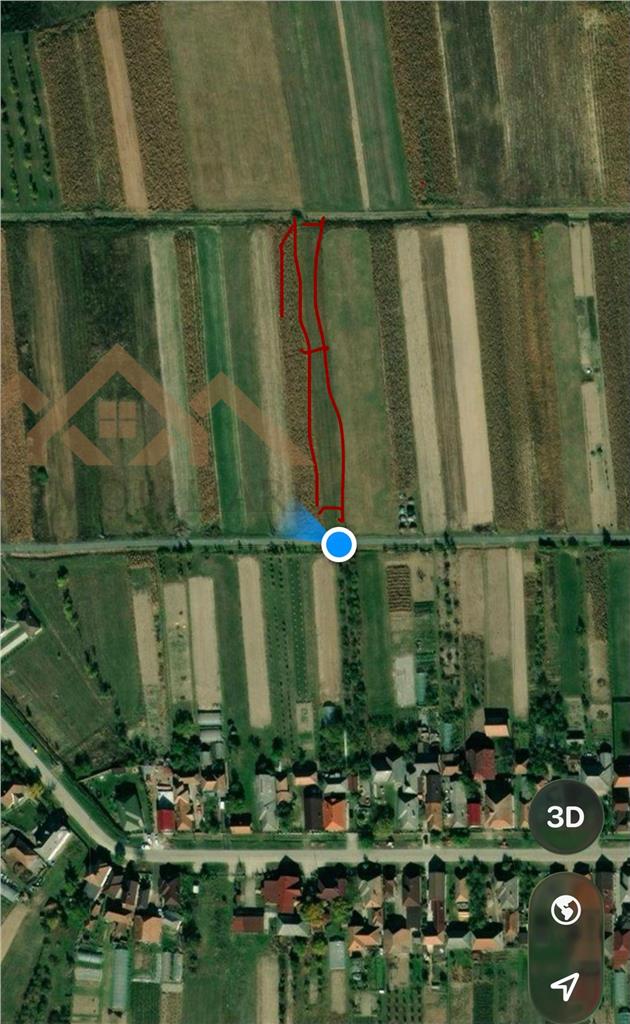Open the map mode globe button
The image size is (630, 1024).
click(566, 910)
